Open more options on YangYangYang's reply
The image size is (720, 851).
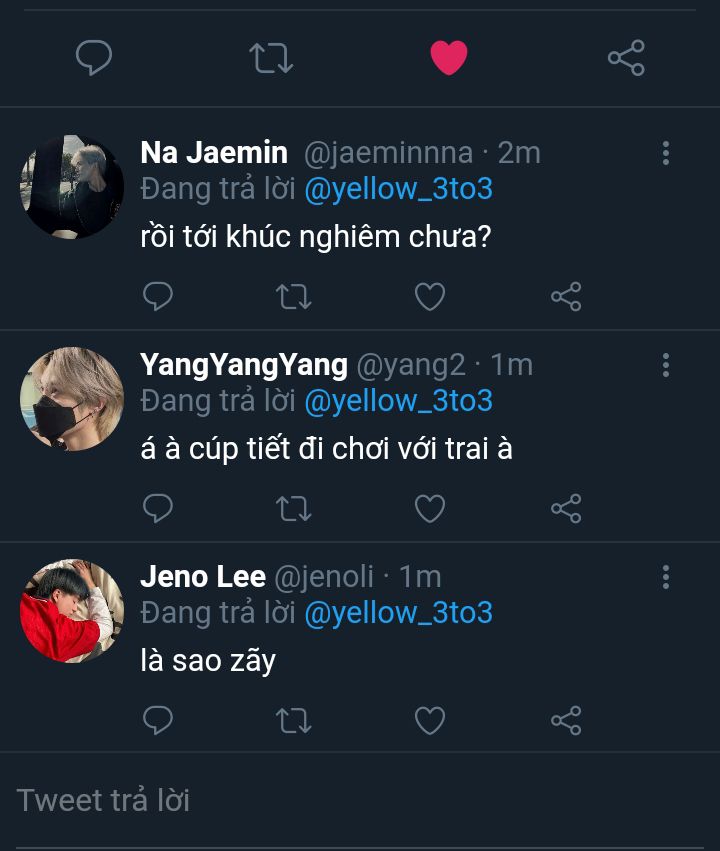coord(665,365)
